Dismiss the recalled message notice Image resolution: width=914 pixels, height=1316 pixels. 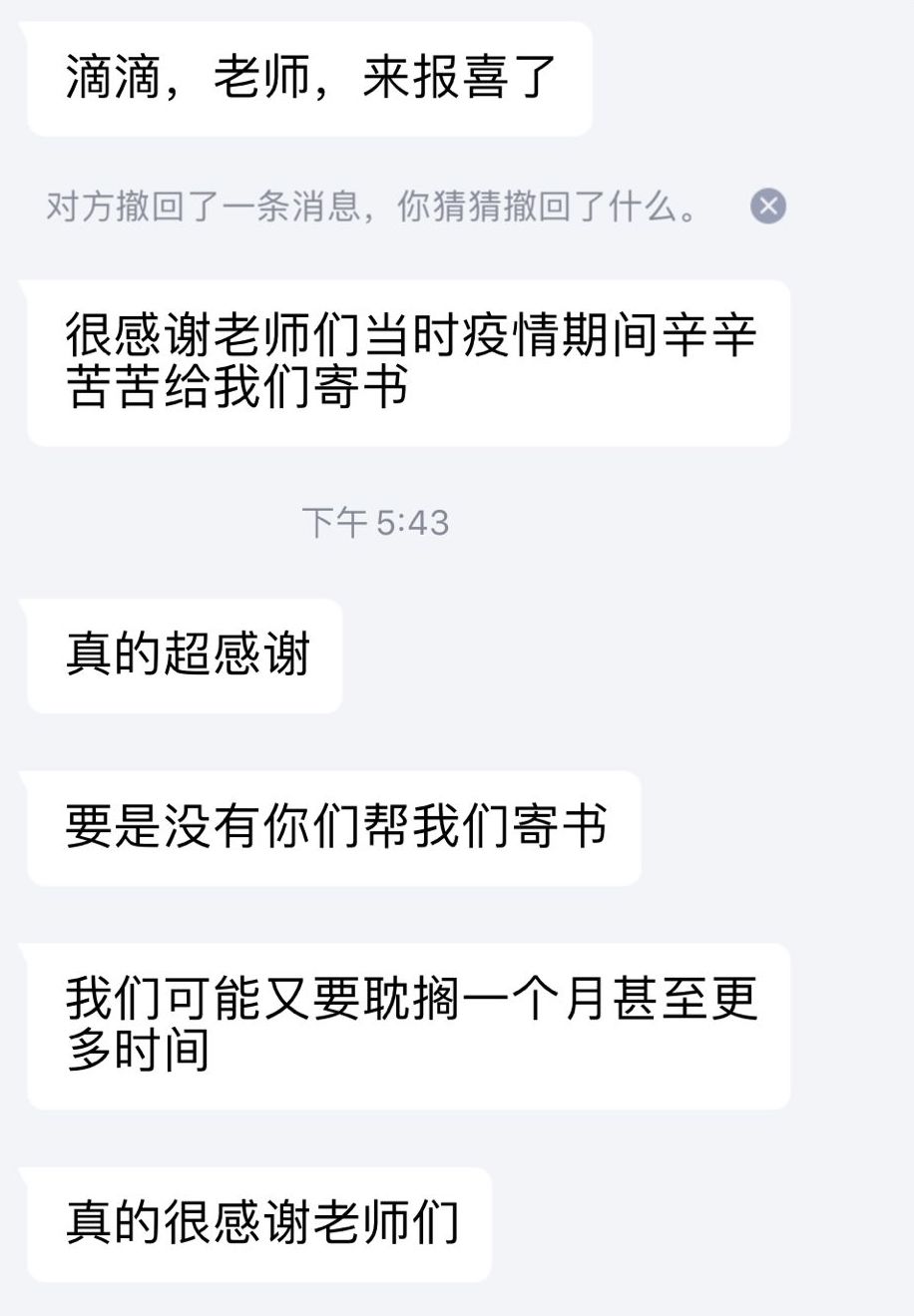click(x=767, y=207)
